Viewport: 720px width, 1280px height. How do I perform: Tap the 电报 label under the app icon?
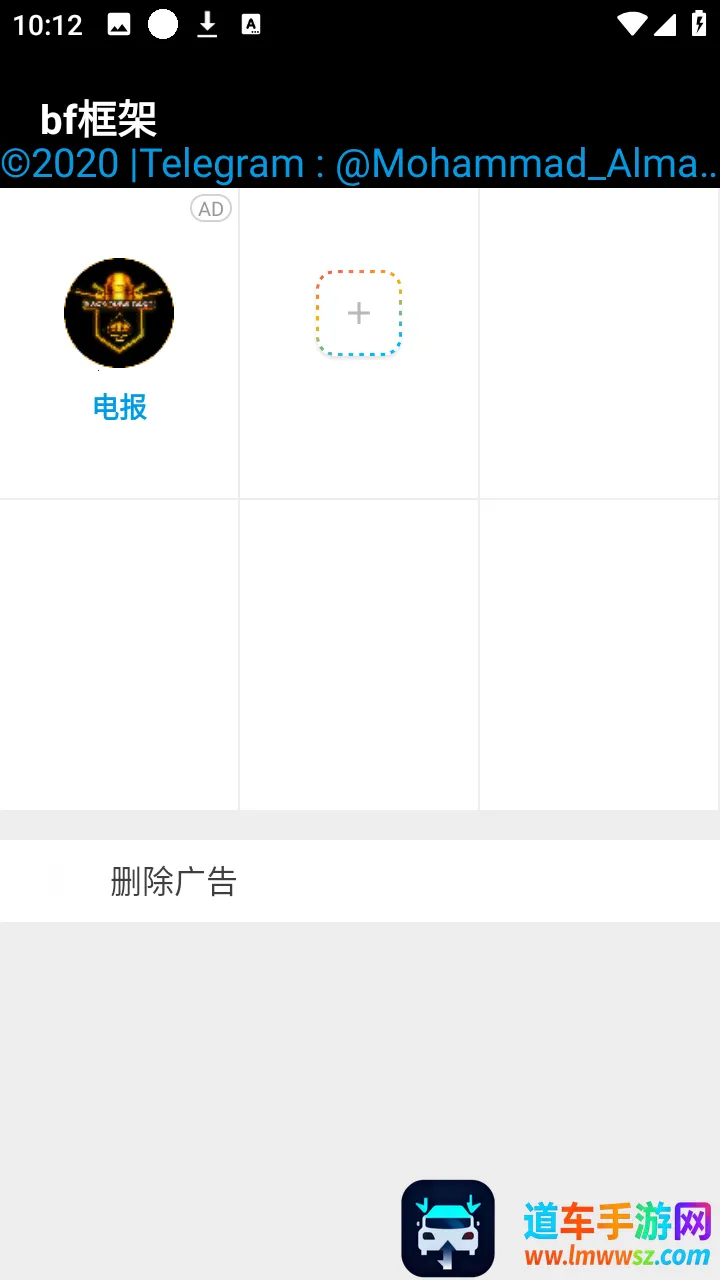pyautogui.click(x=119, y=407)
